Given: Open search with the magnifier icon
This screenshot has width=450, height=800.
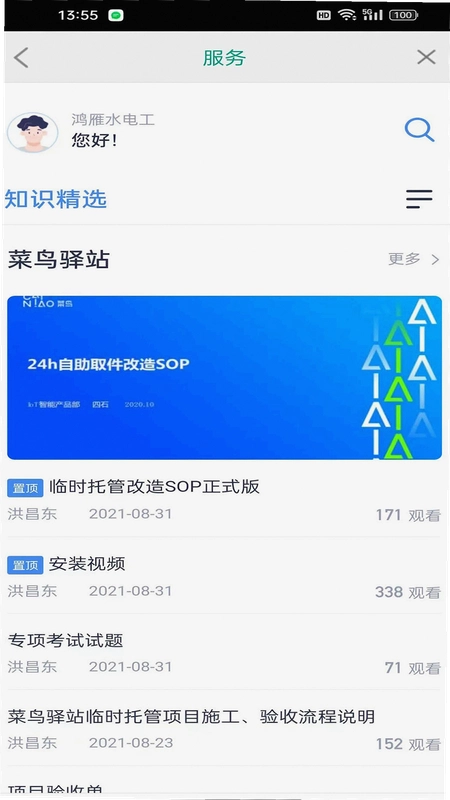Looking at the screenshot, I should tap(419, 130).
